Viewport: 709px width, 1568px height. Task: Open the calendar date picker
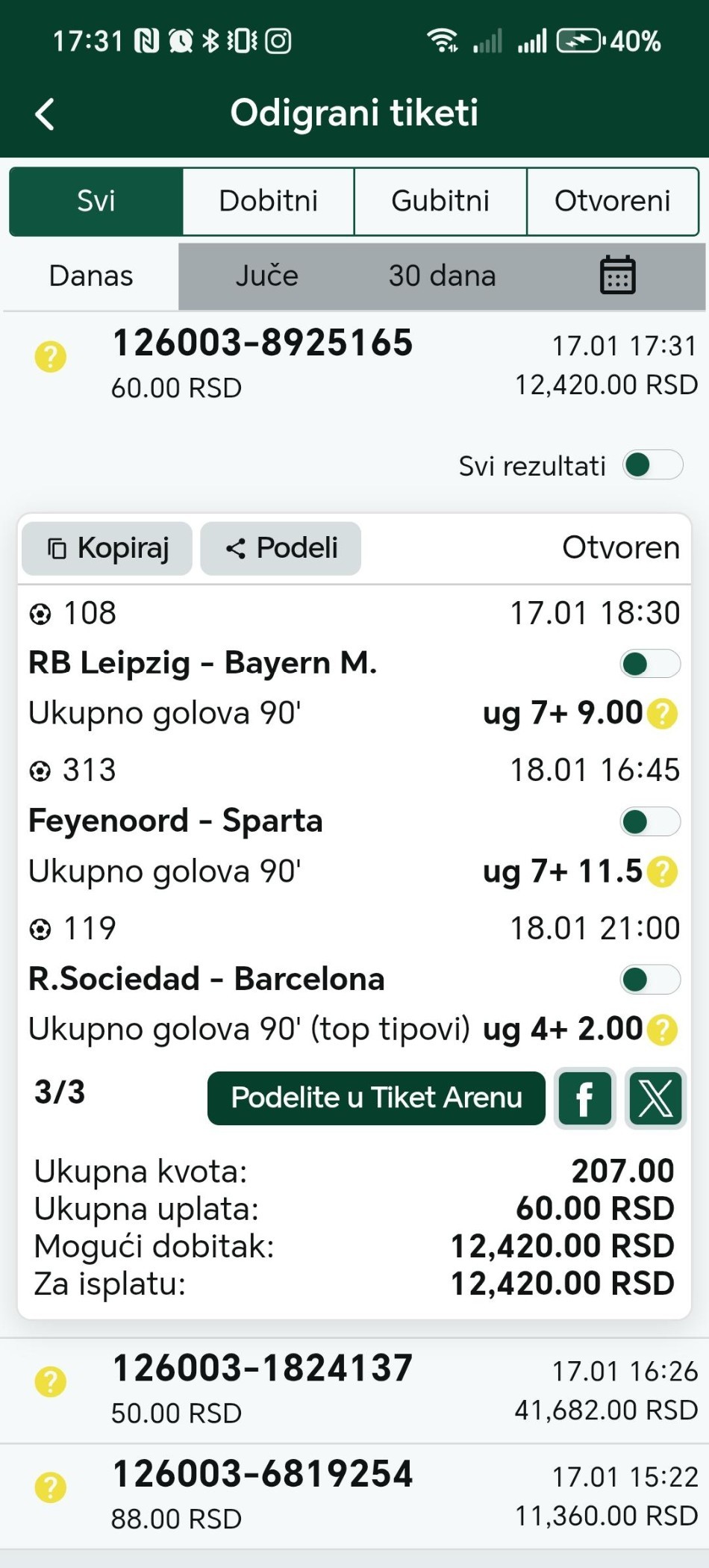[x=617, y=276]
